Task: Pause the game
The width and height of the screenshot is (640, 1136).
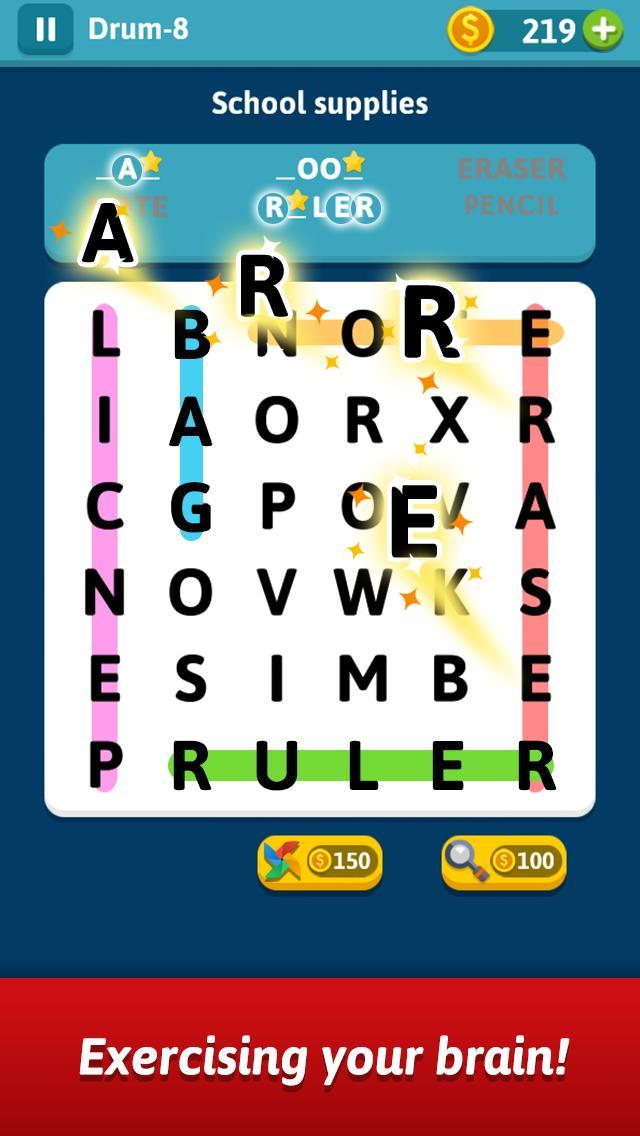Action: [45, 30]
